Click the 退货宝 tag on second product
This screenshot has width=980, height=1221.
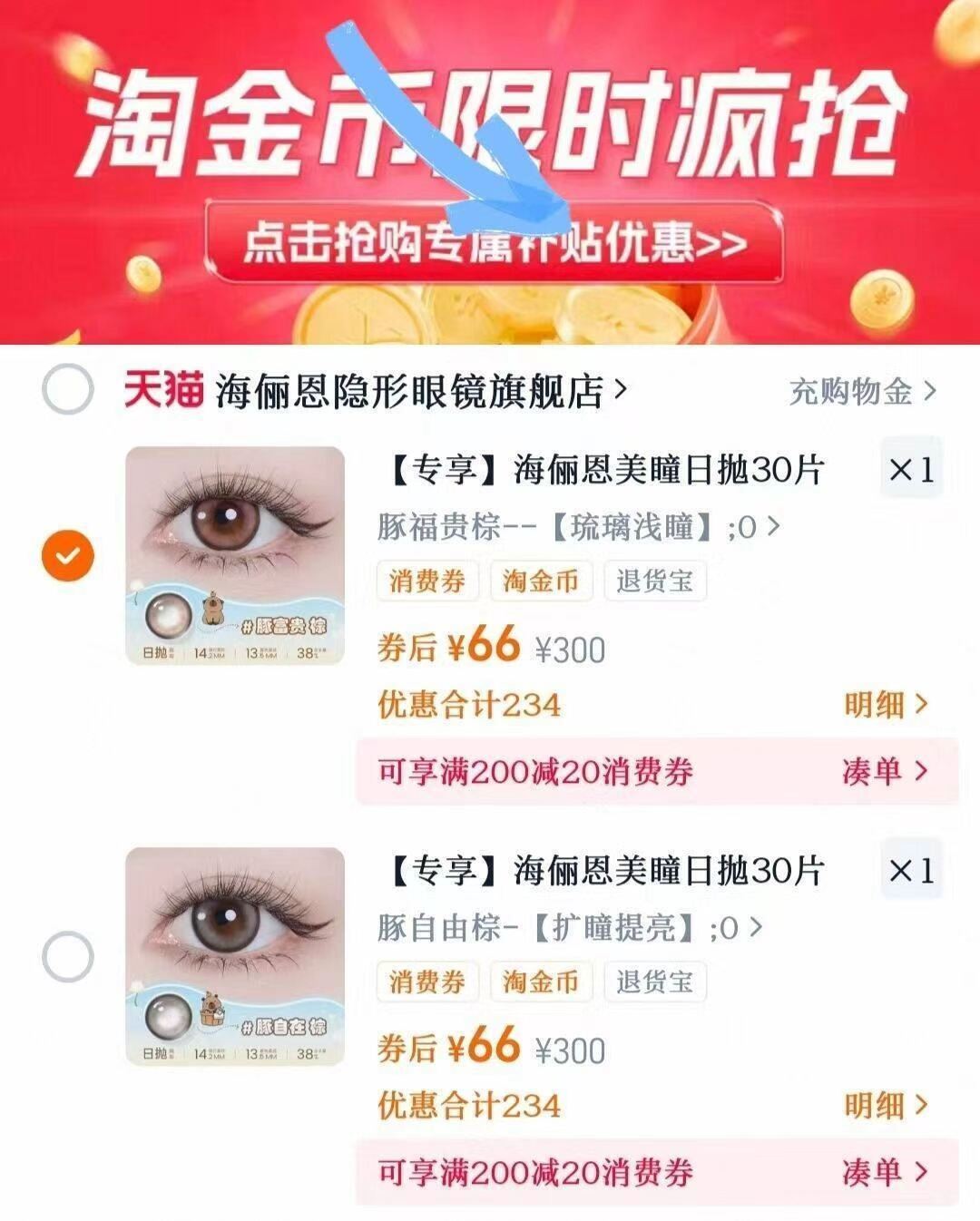pos(654,982)
